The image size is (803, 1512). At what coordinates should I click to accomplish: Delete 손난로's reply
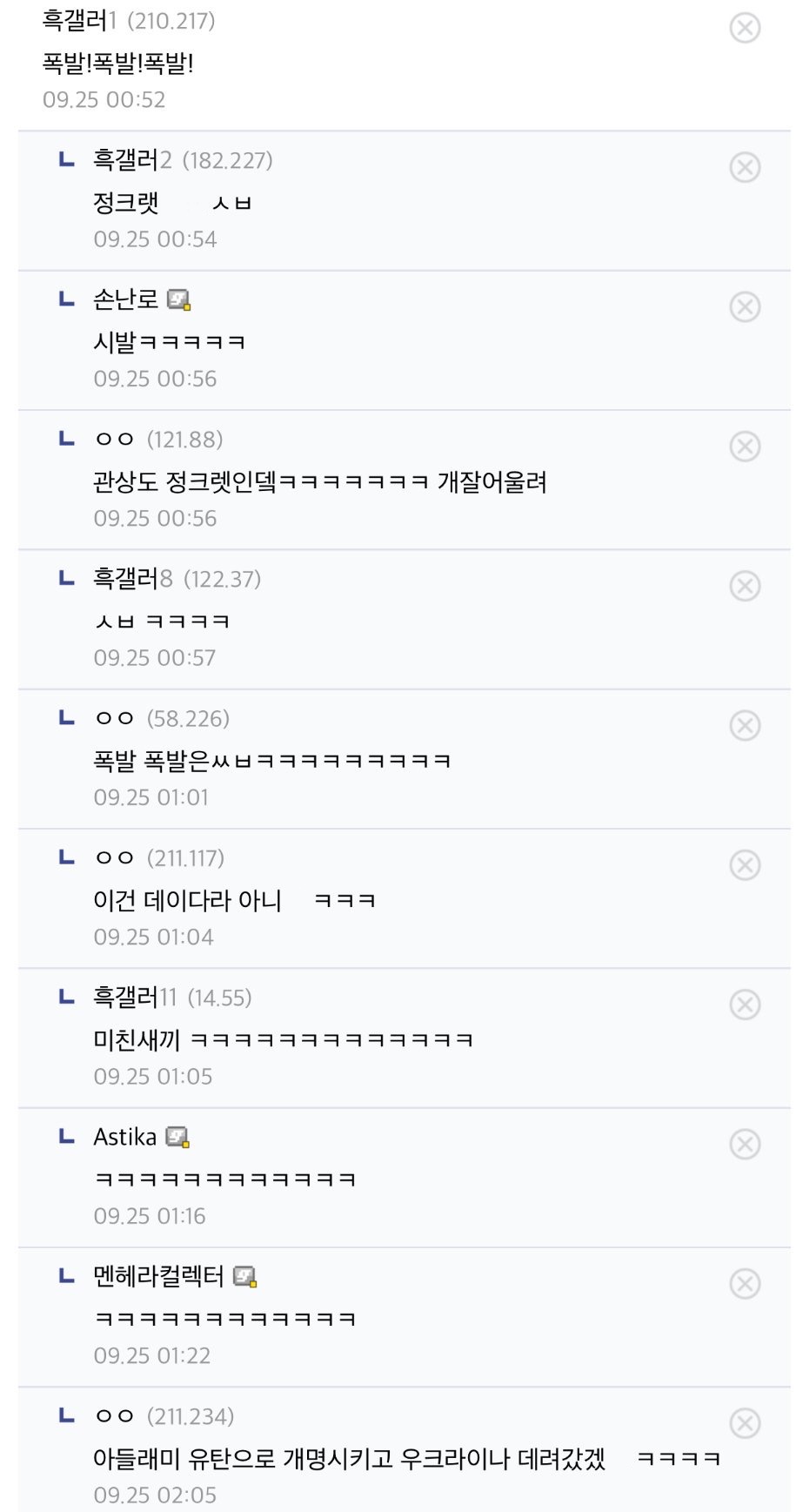tap(745, 306)
